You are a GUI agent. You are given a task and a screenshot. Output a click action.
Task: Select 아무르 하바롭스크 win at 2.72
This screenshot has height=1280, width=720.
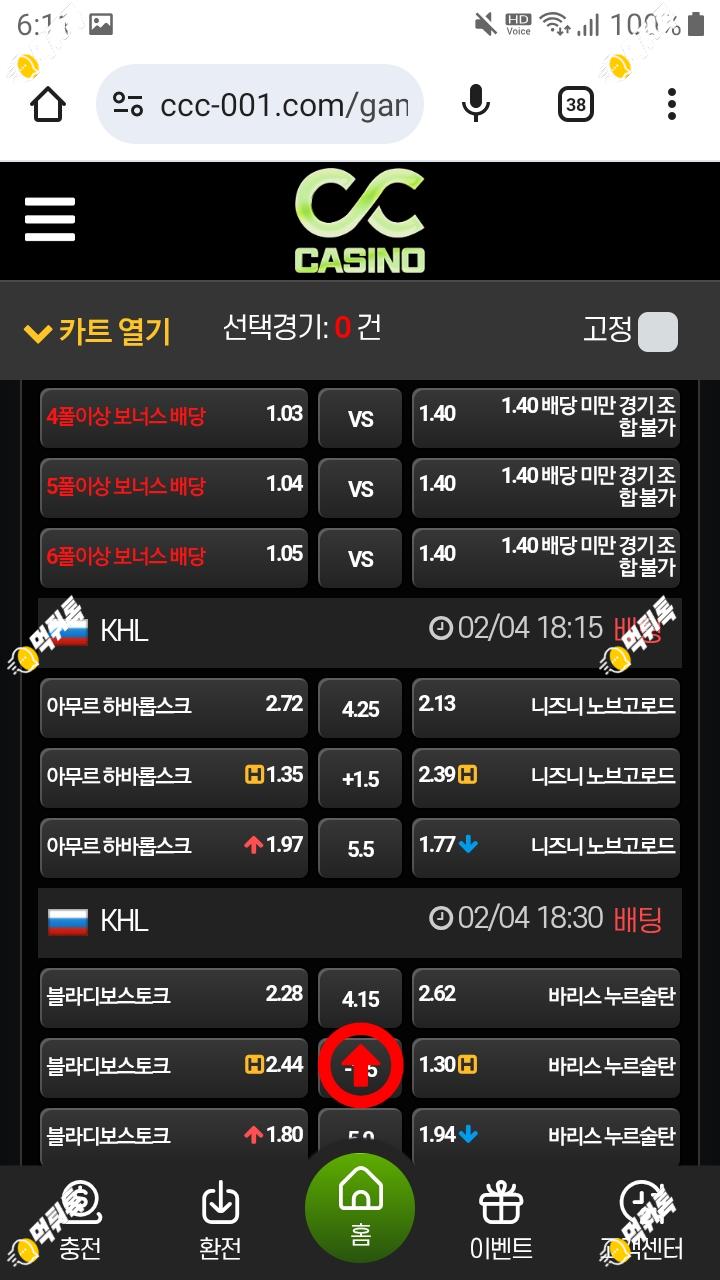click(174, 706)
